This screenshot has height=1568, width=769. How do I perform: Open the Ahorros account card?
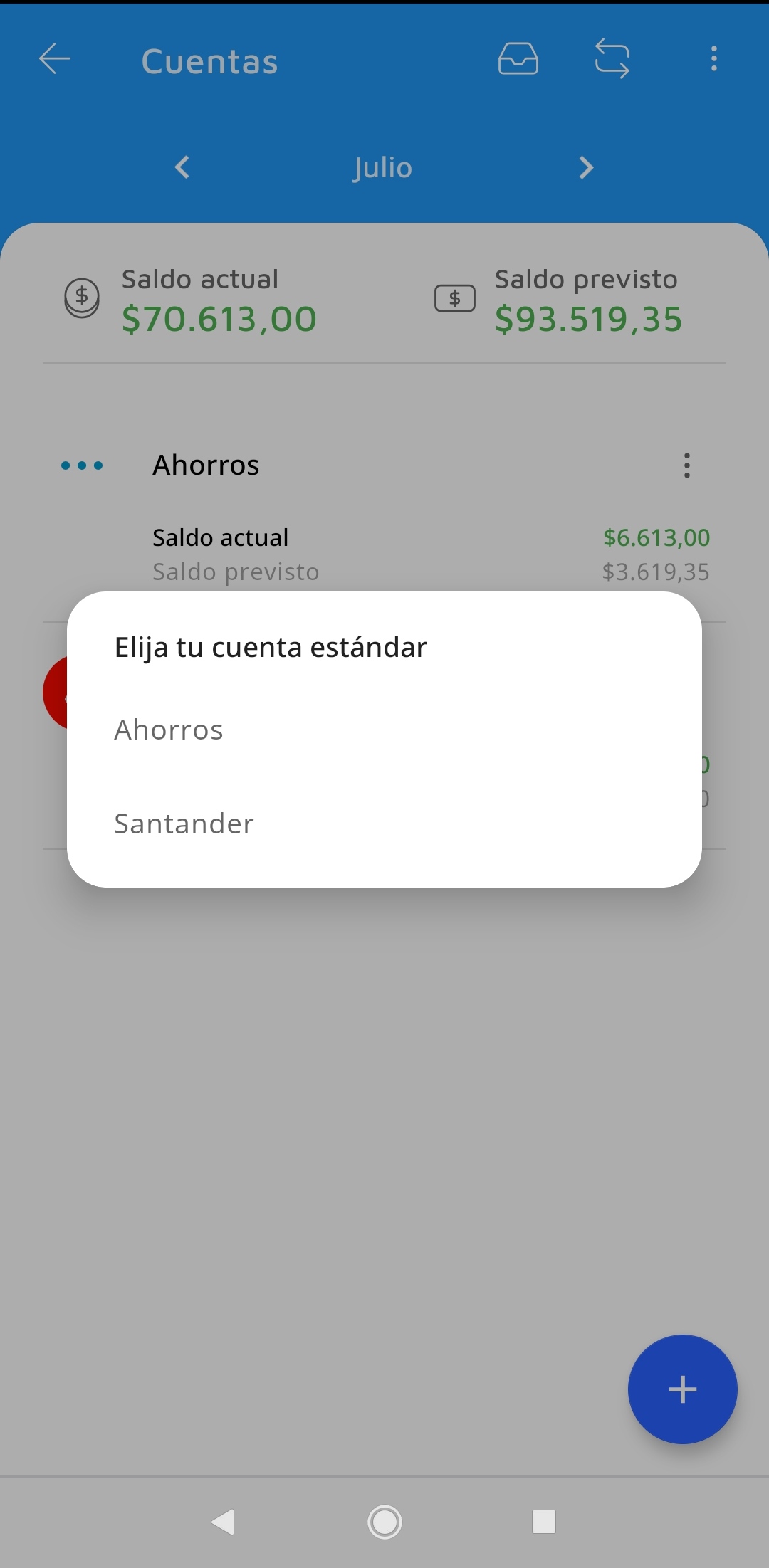[x=206, y=465]
